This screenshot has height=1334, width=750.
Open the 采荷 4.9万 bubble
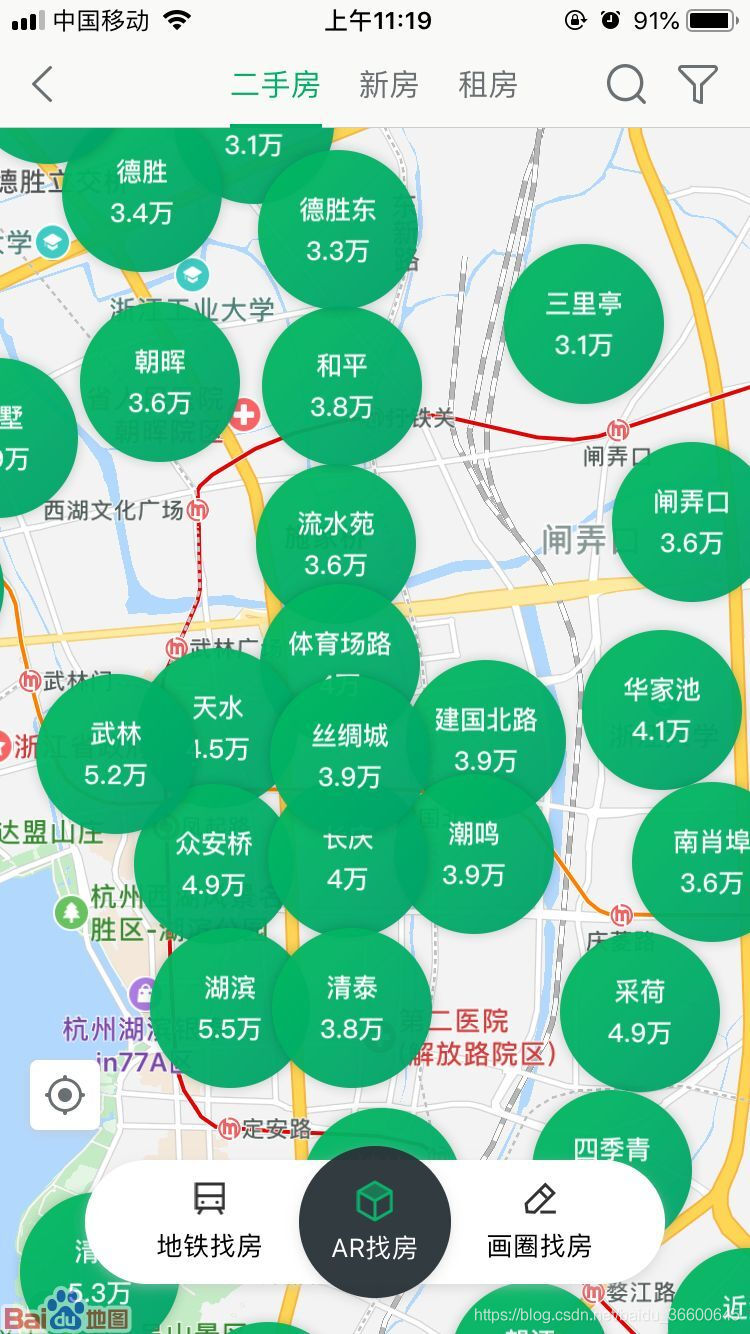click(640, 1011)
